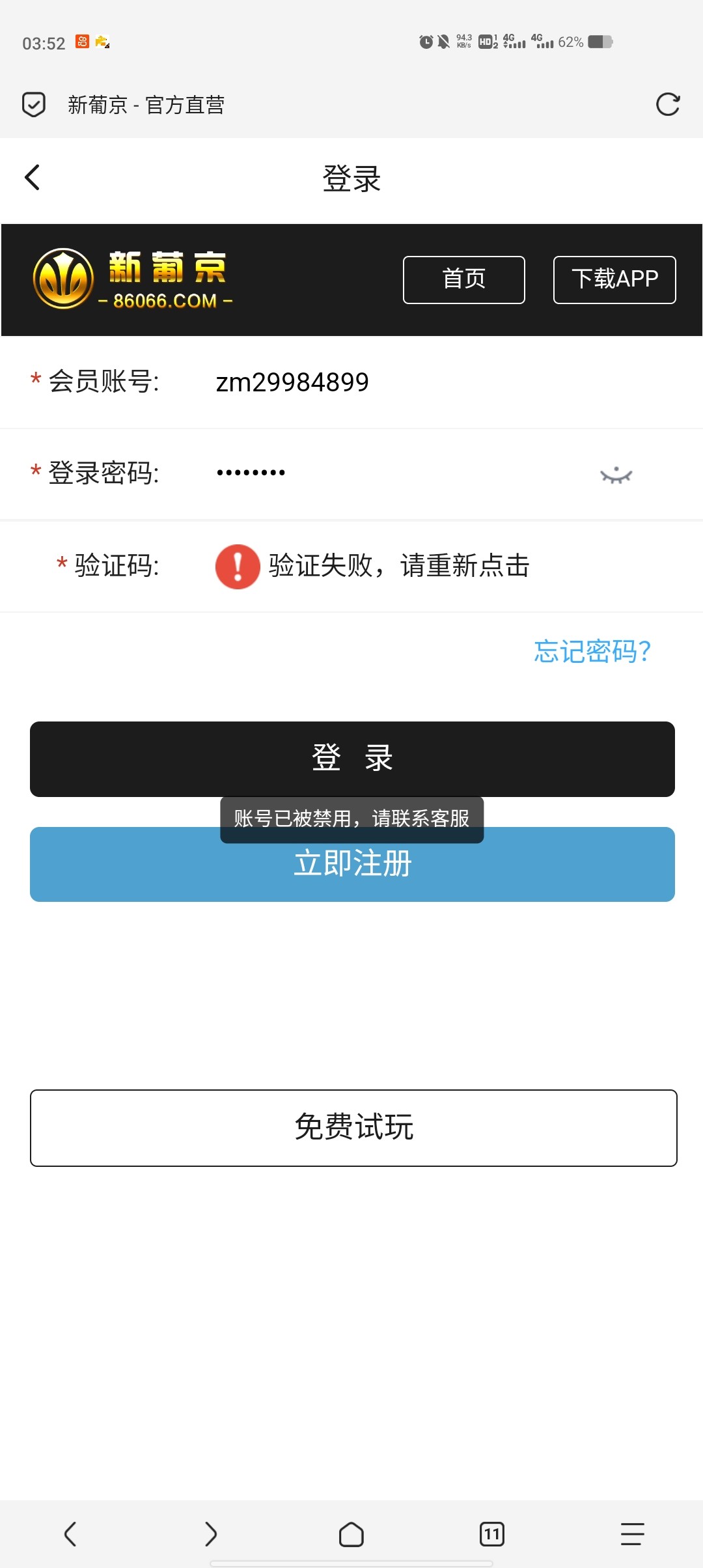Go back from the 登录 page

pos(33,177)
